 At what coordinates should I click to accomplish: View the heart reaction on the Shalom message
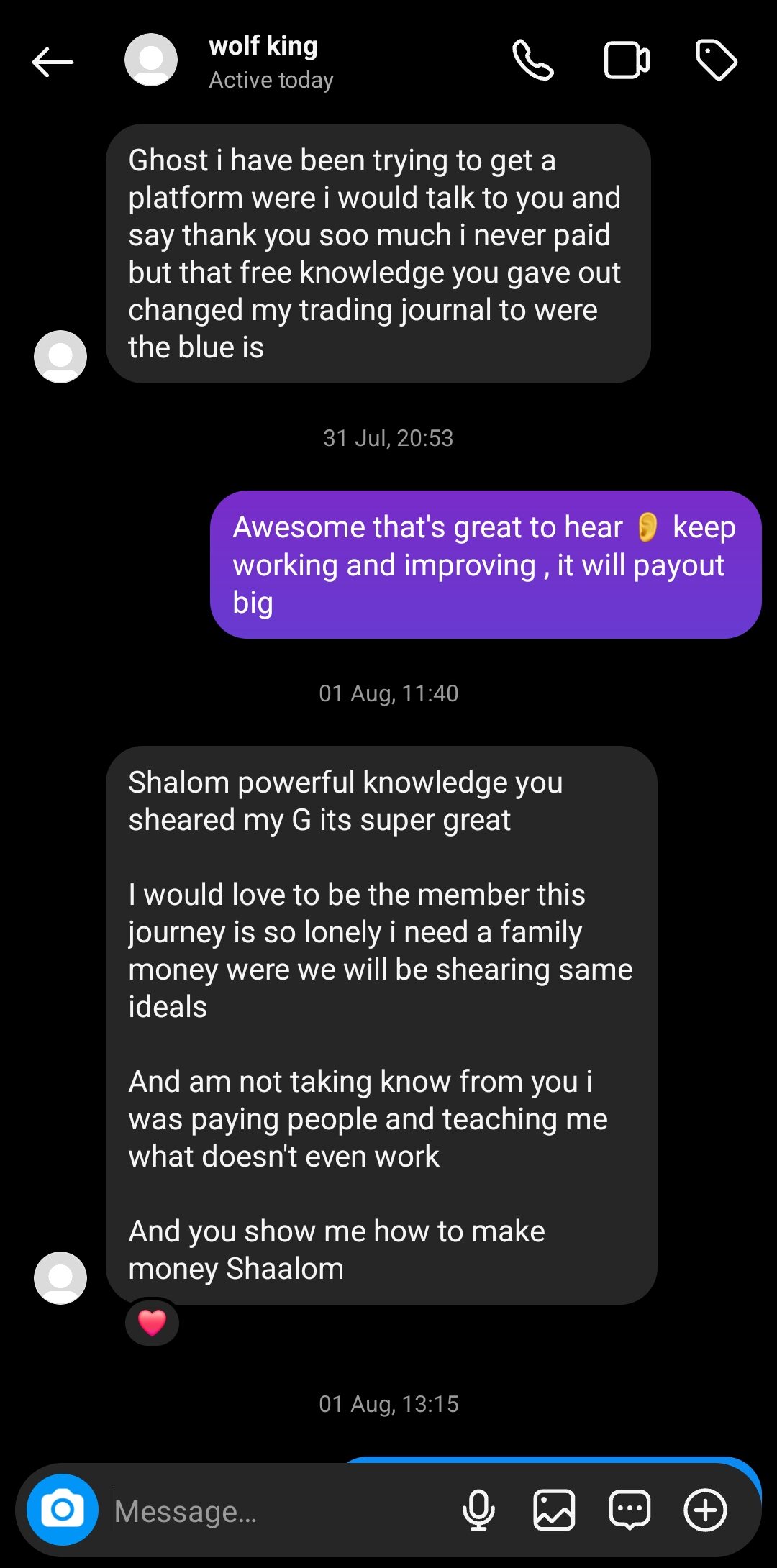[x=152, y=1322]
